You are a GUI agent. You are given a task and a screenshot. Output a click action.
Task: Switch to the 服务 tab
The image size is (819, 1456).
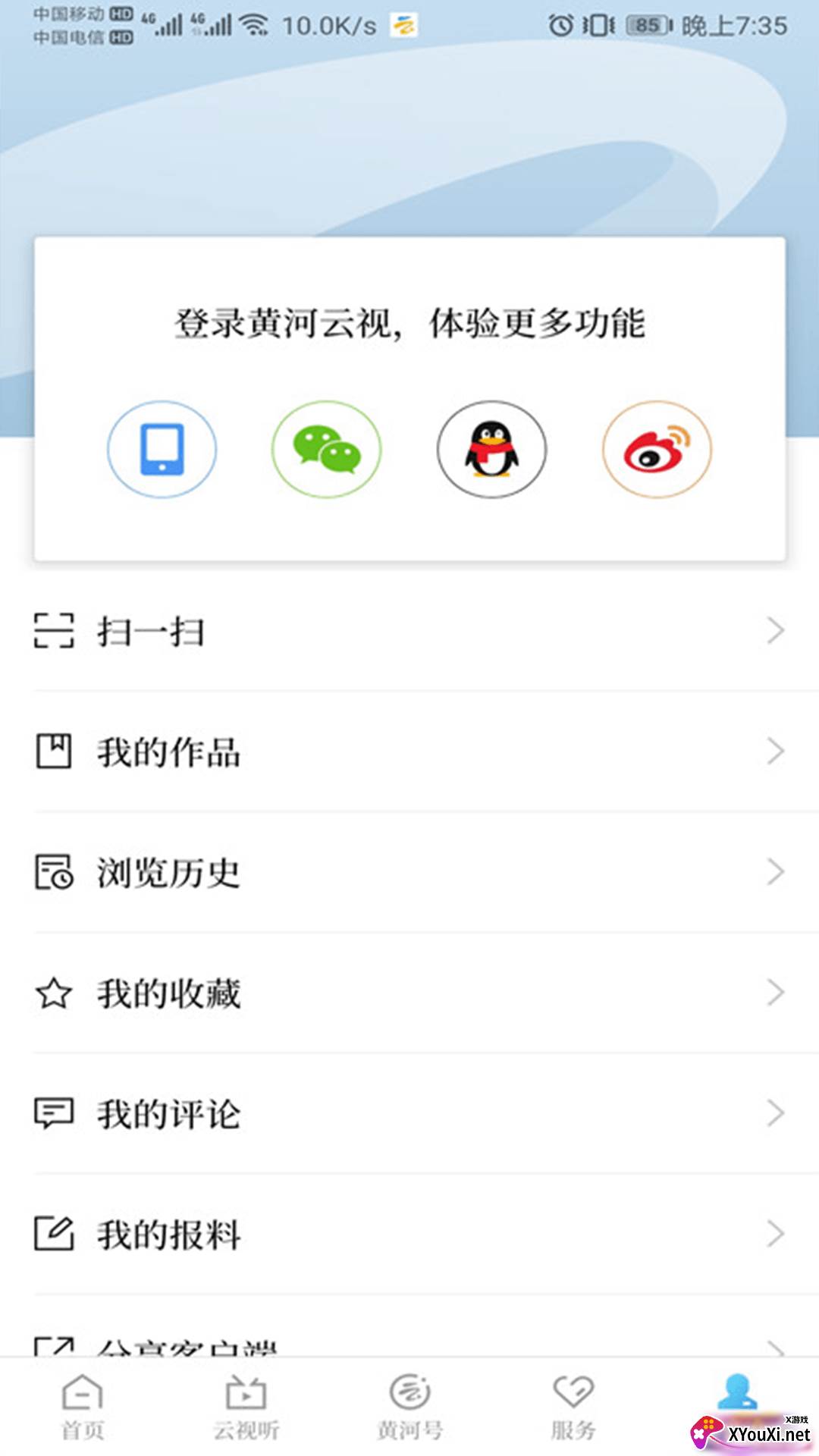pos(573,1407)
